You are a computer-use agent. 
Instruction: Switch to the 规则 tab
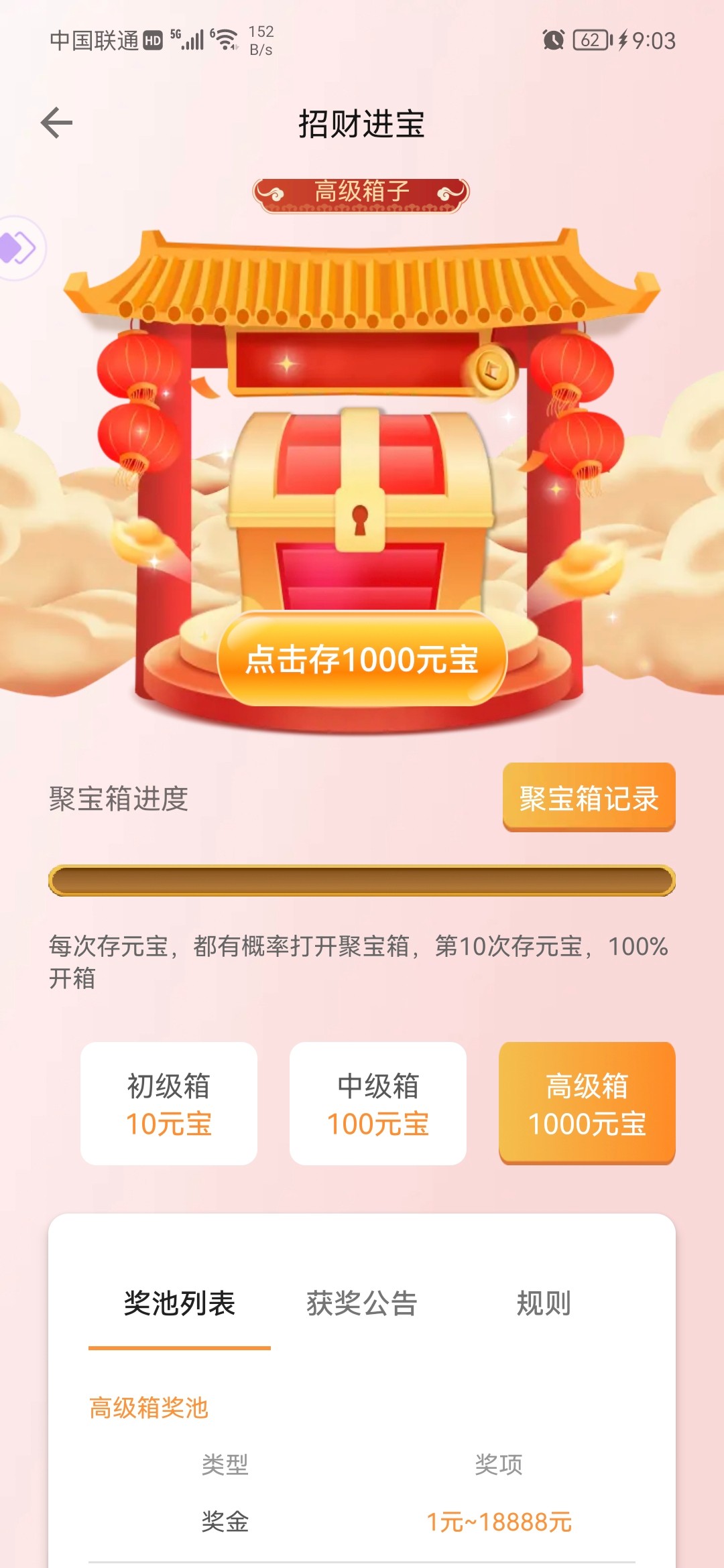pos(544,1304)
